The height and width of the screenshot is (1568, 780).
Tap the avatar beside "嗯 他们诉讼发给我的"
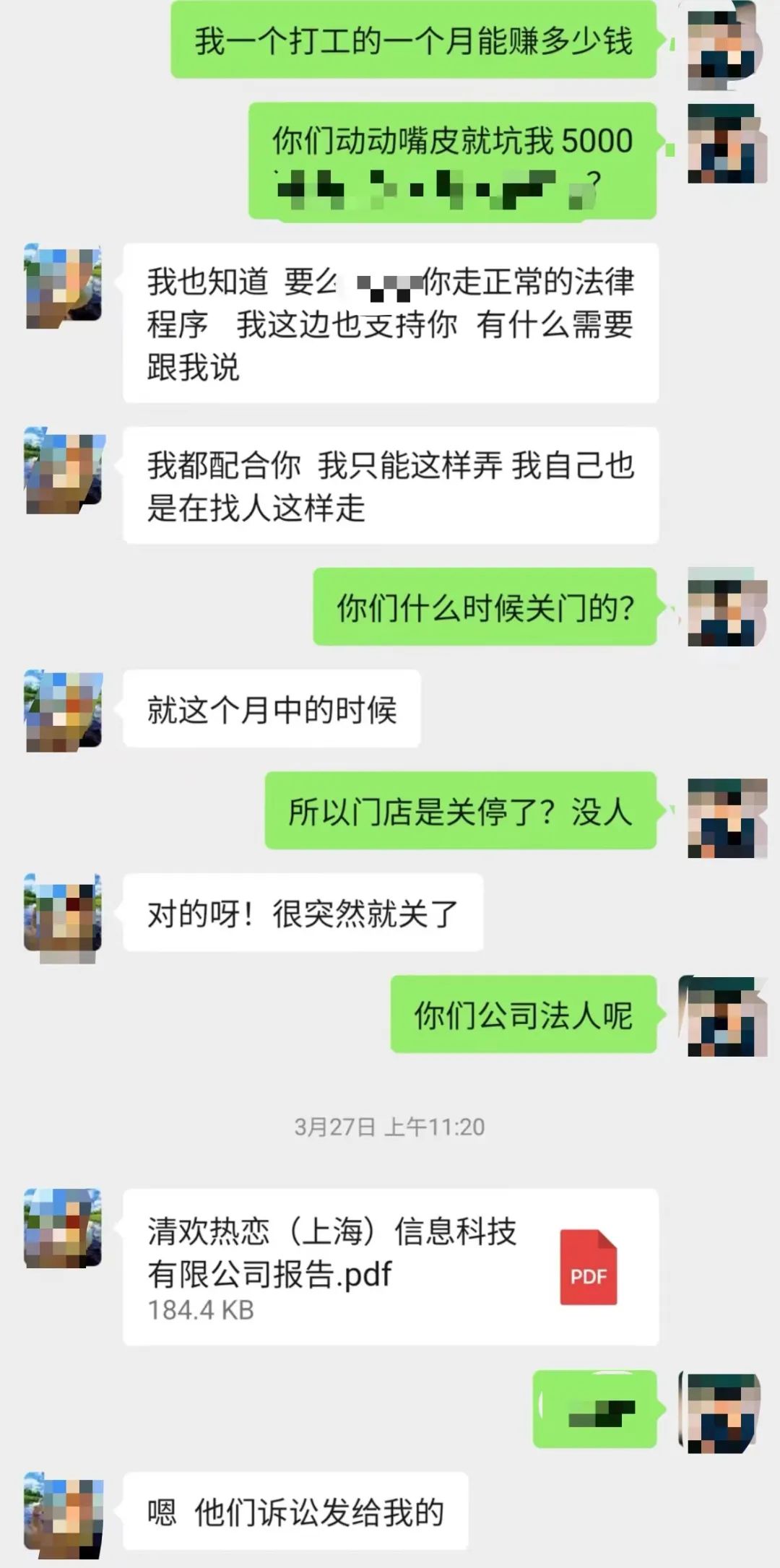click(x=63, y=1513)
